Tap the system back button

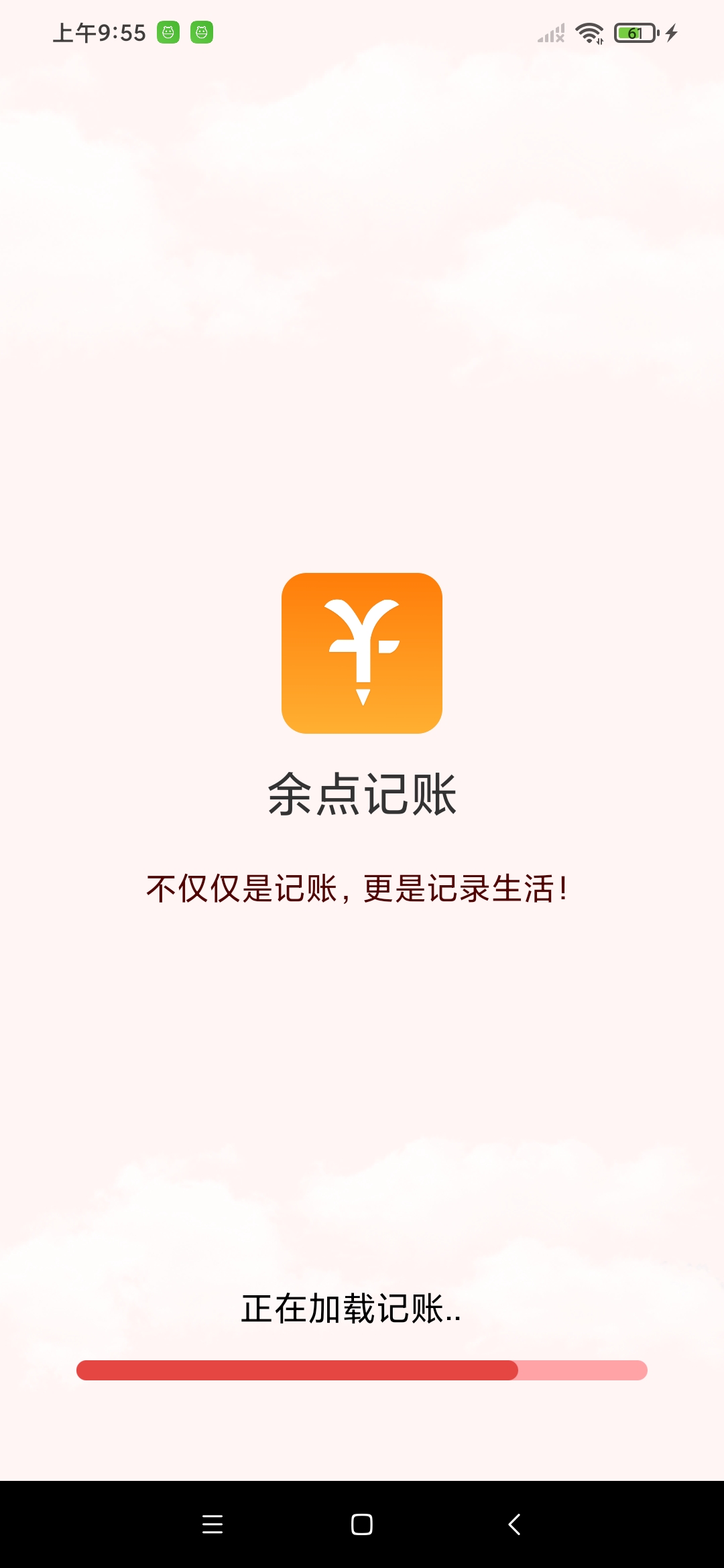(x=514, y=1524)
